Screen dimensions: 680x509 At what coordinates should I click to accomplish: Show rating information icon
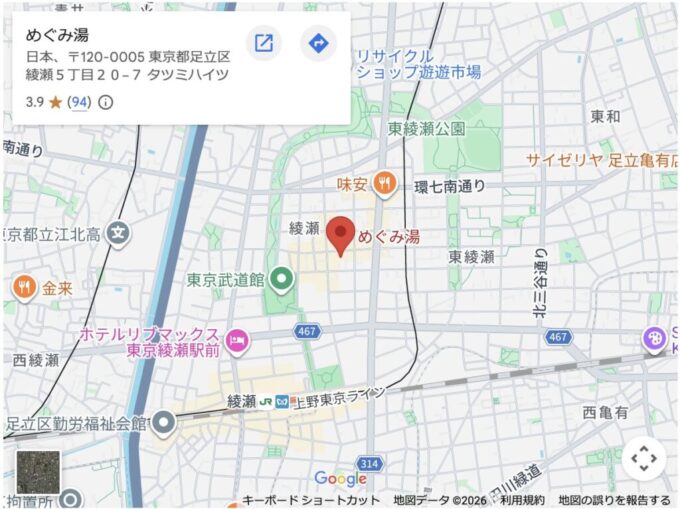point(106,102)
